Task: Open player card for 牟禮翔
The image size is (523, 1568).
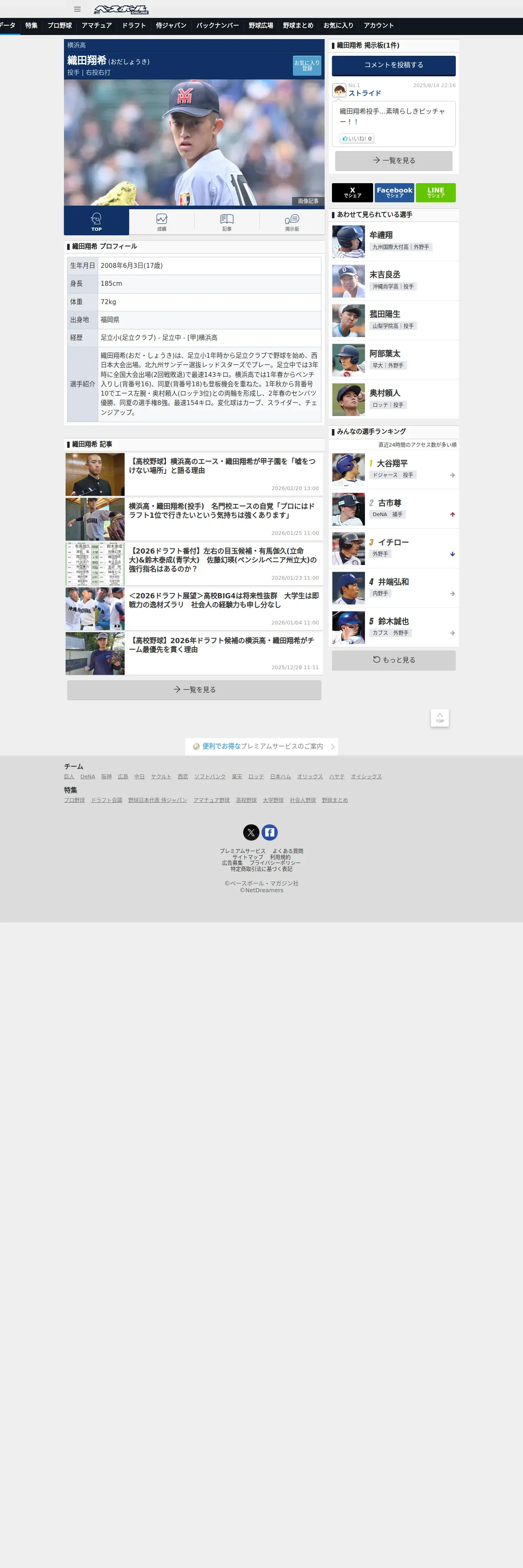Action: pos(394,242)
